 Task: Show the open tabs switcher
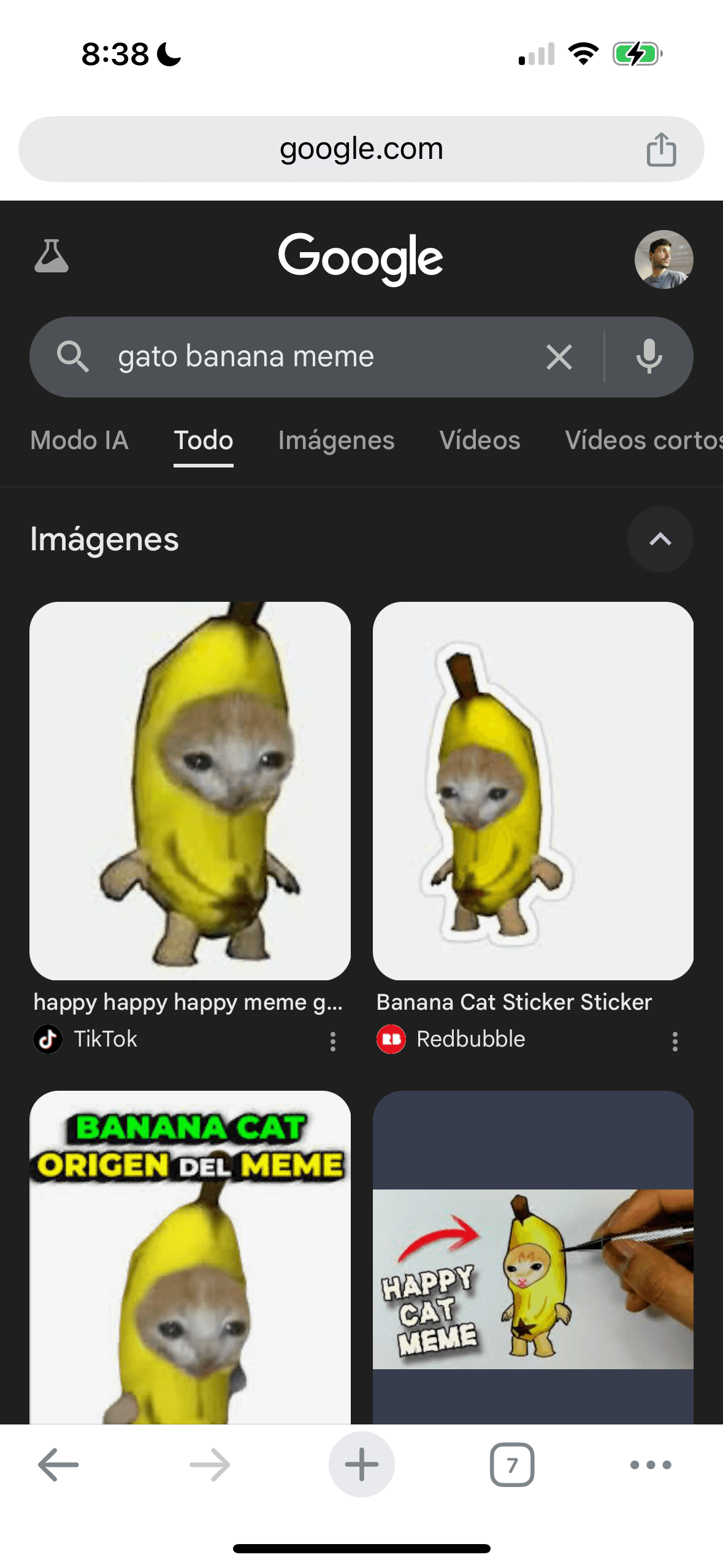click(511, 1464)
